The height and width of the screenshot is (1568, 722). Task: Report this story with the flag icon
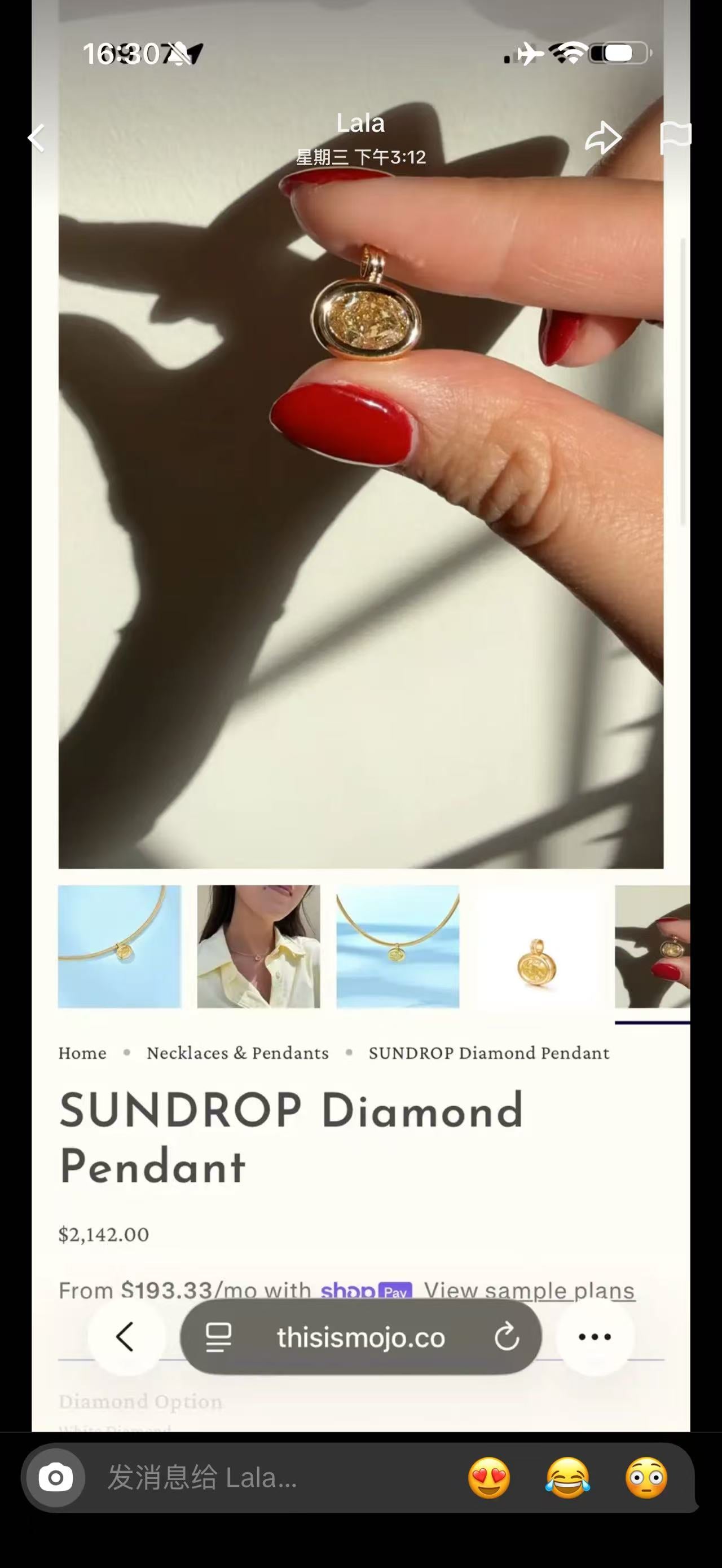click(676, 138)
